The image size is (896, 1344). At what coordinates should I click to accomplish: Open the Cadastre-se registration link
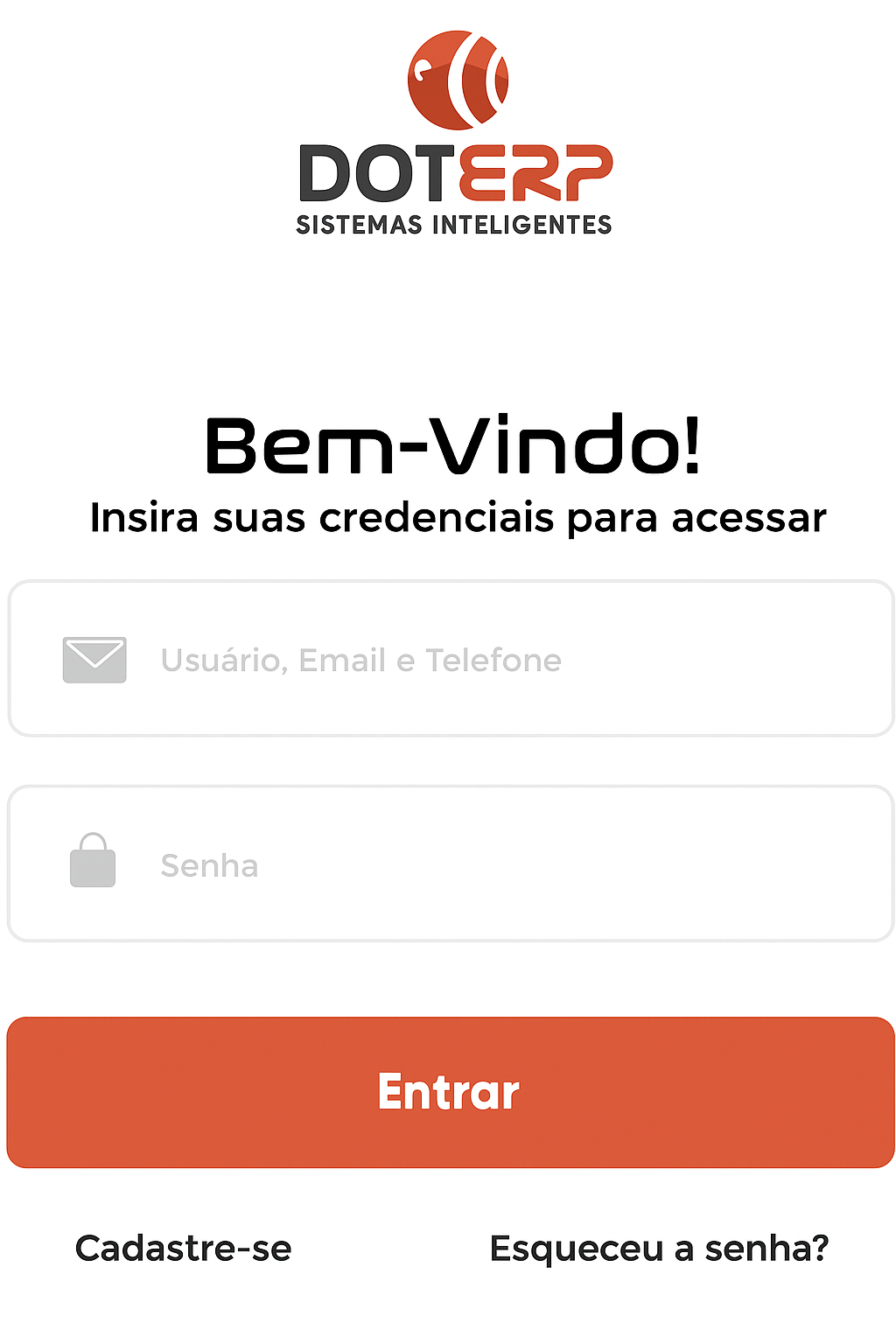[x=184, y=1249]
